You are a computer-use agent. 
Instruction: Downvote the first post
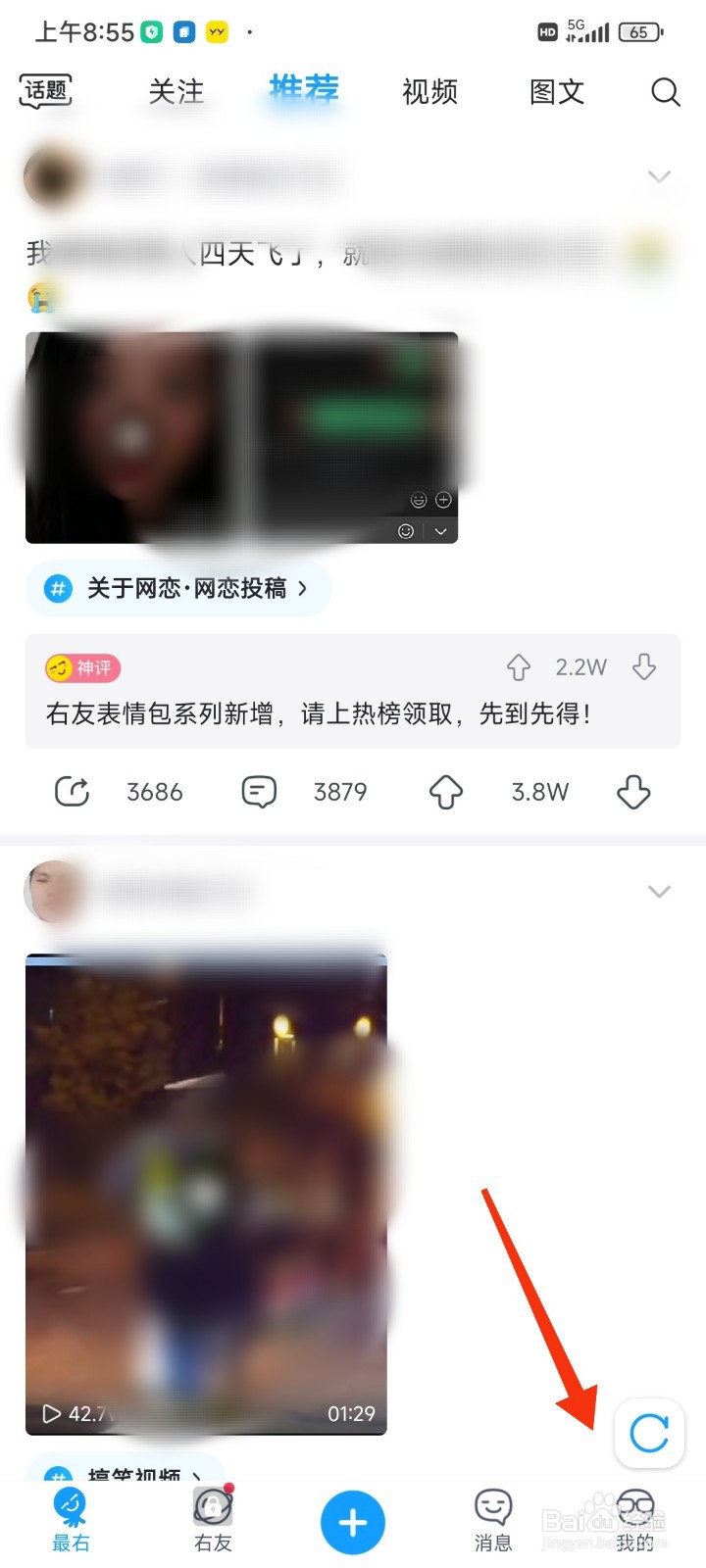[632, 792]
